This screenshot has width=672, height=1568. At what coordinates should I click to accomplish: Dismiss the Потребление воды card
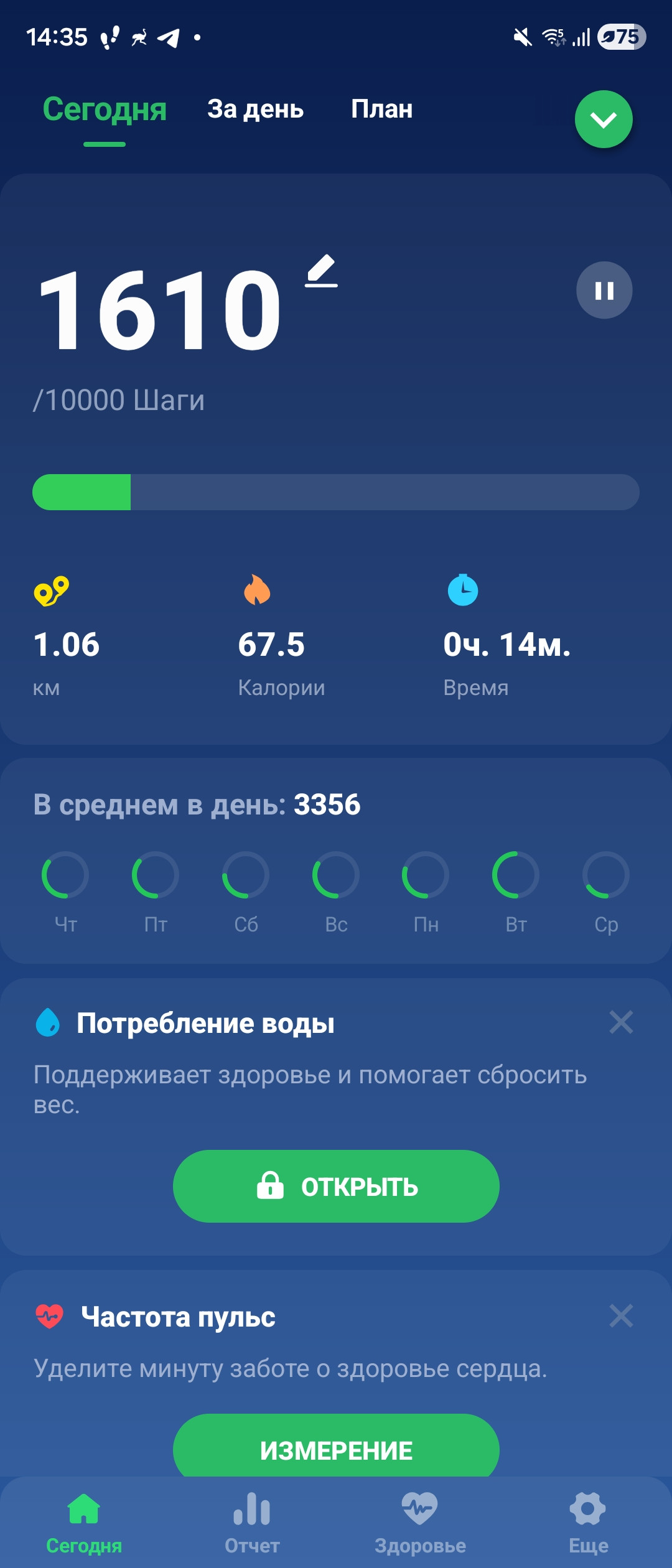(621, 1022)
